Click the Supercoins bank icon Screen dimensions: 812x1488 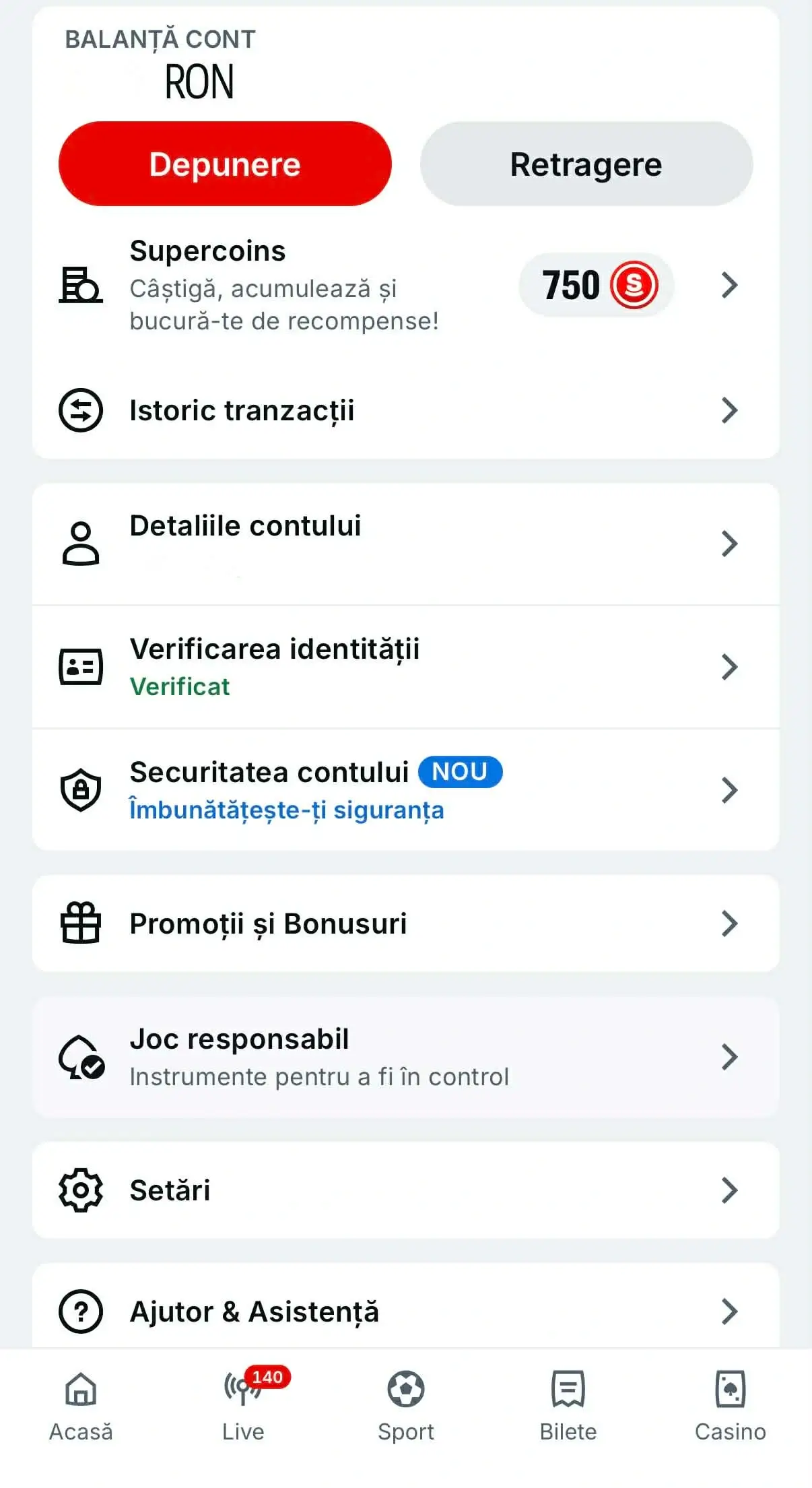click(80, 286)
